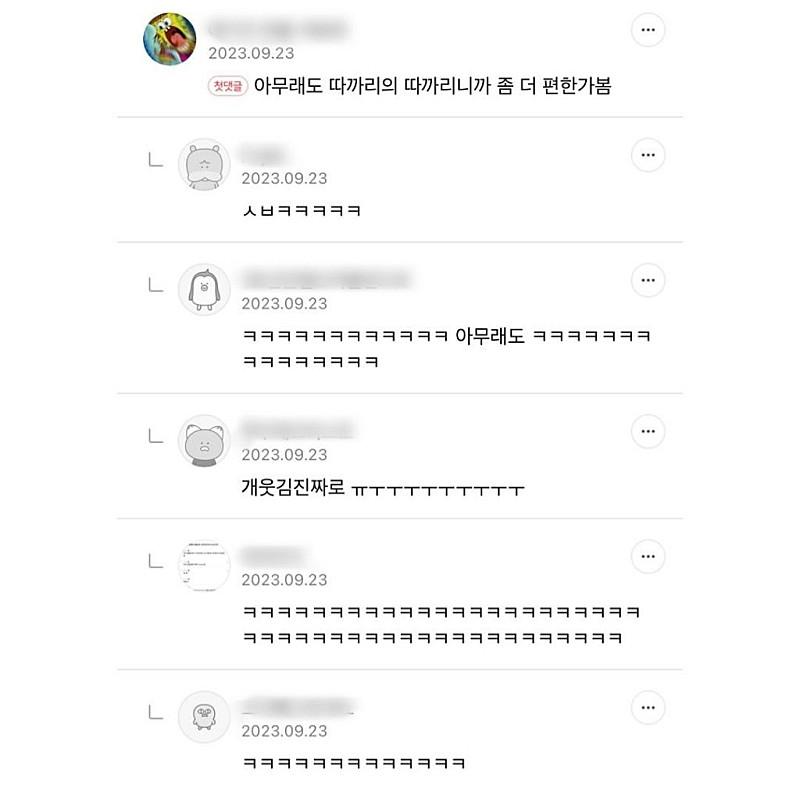
Task: Open more options on the 개웃김진짜로 reply
Action: 648,431
